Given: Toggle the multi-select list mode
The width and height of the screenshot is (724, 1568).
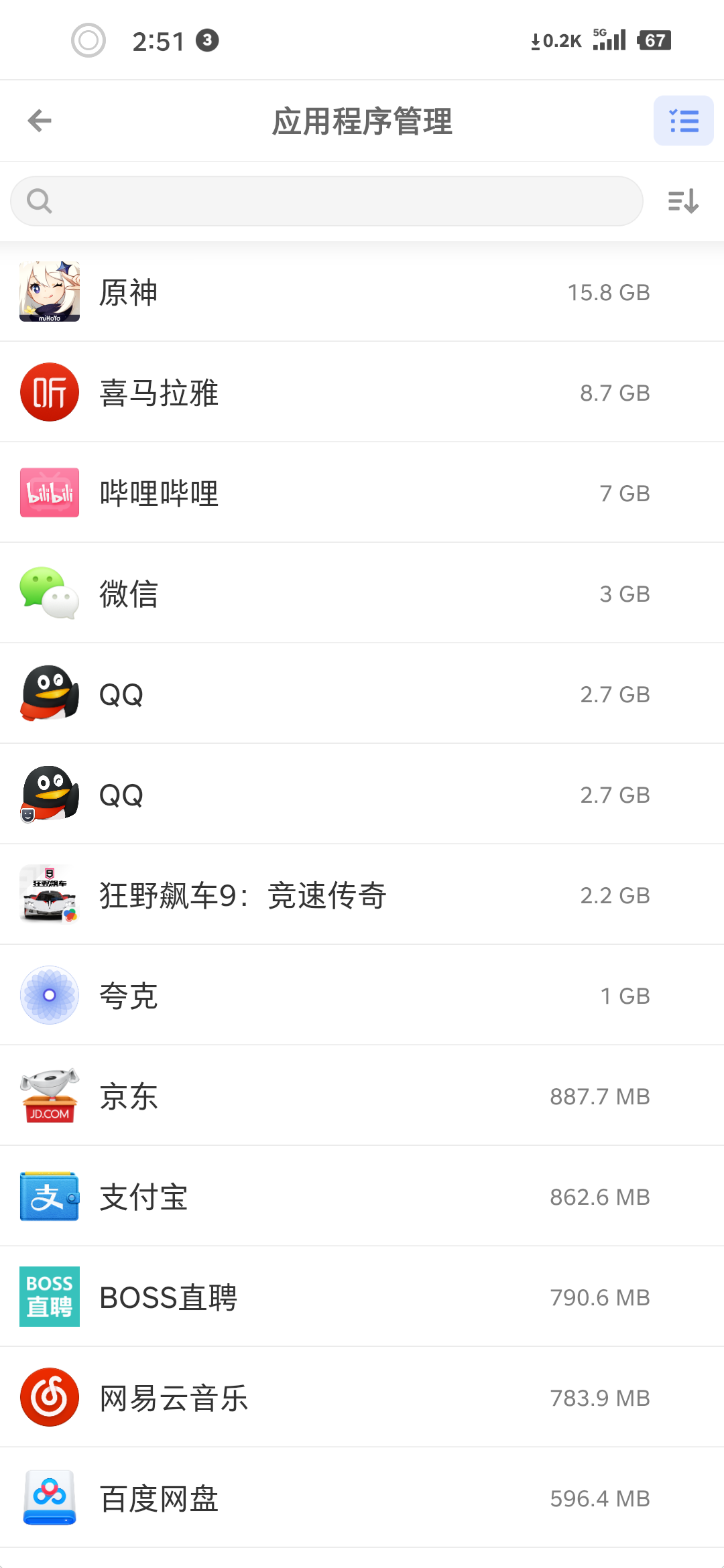Looking at the screenshot, I should pyautogui.click(x=683, y=121).
